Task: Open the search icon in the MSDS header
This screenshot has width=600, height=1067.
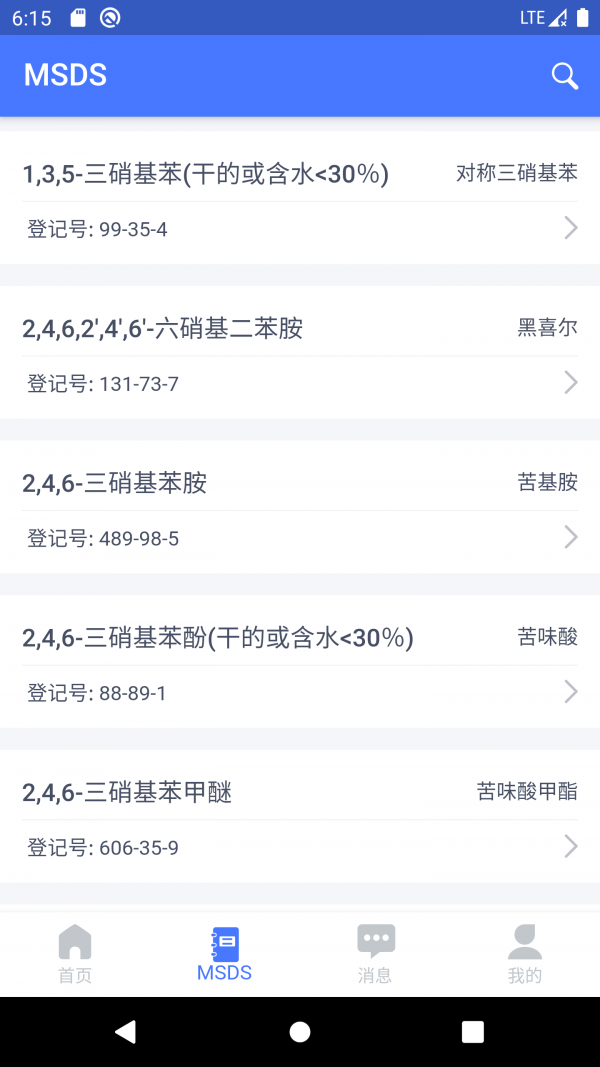Action: click(x=565, y=76)
